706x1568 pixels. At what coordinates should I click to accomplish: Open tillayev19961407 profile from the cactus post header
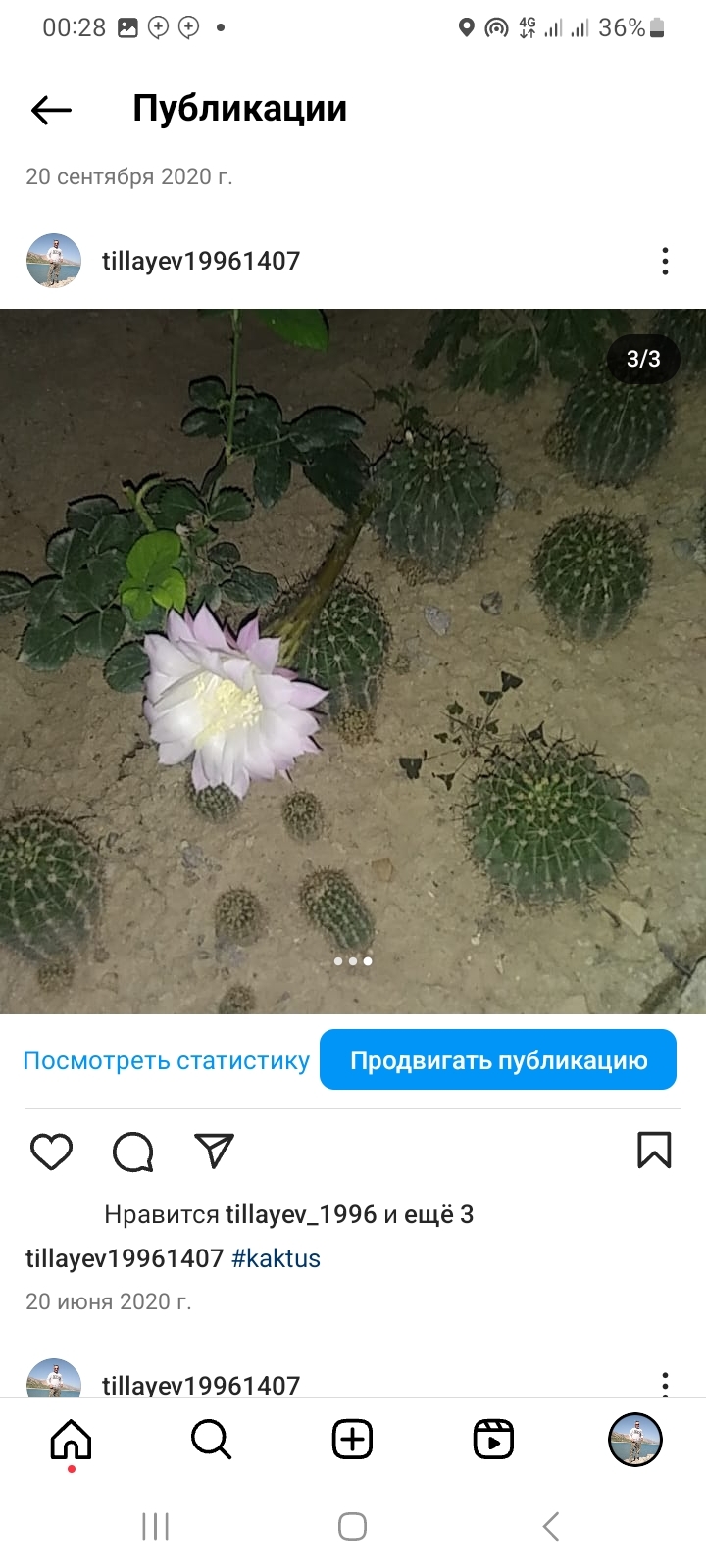200,261
